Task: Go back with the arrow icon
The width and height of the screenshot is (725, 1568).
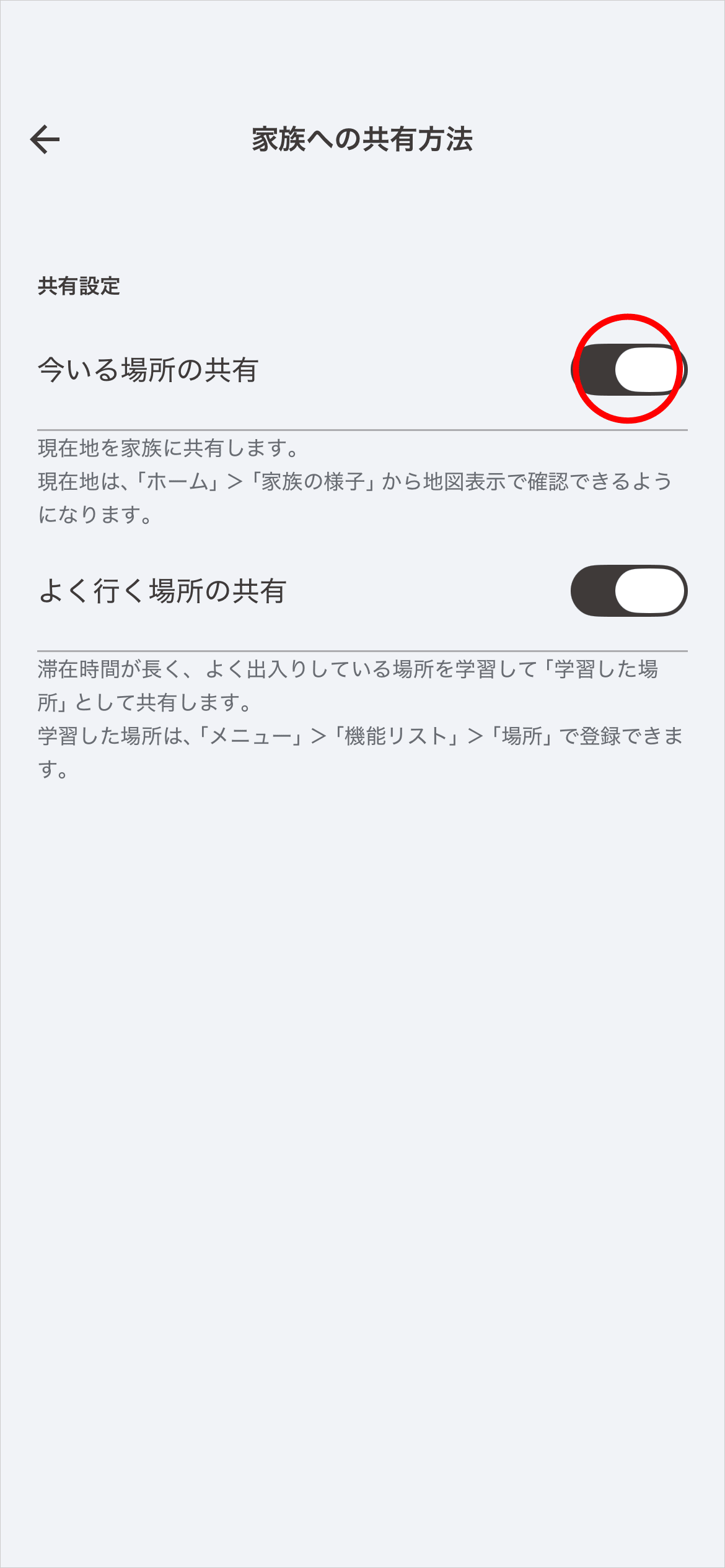Action: (x=45, y=139)
